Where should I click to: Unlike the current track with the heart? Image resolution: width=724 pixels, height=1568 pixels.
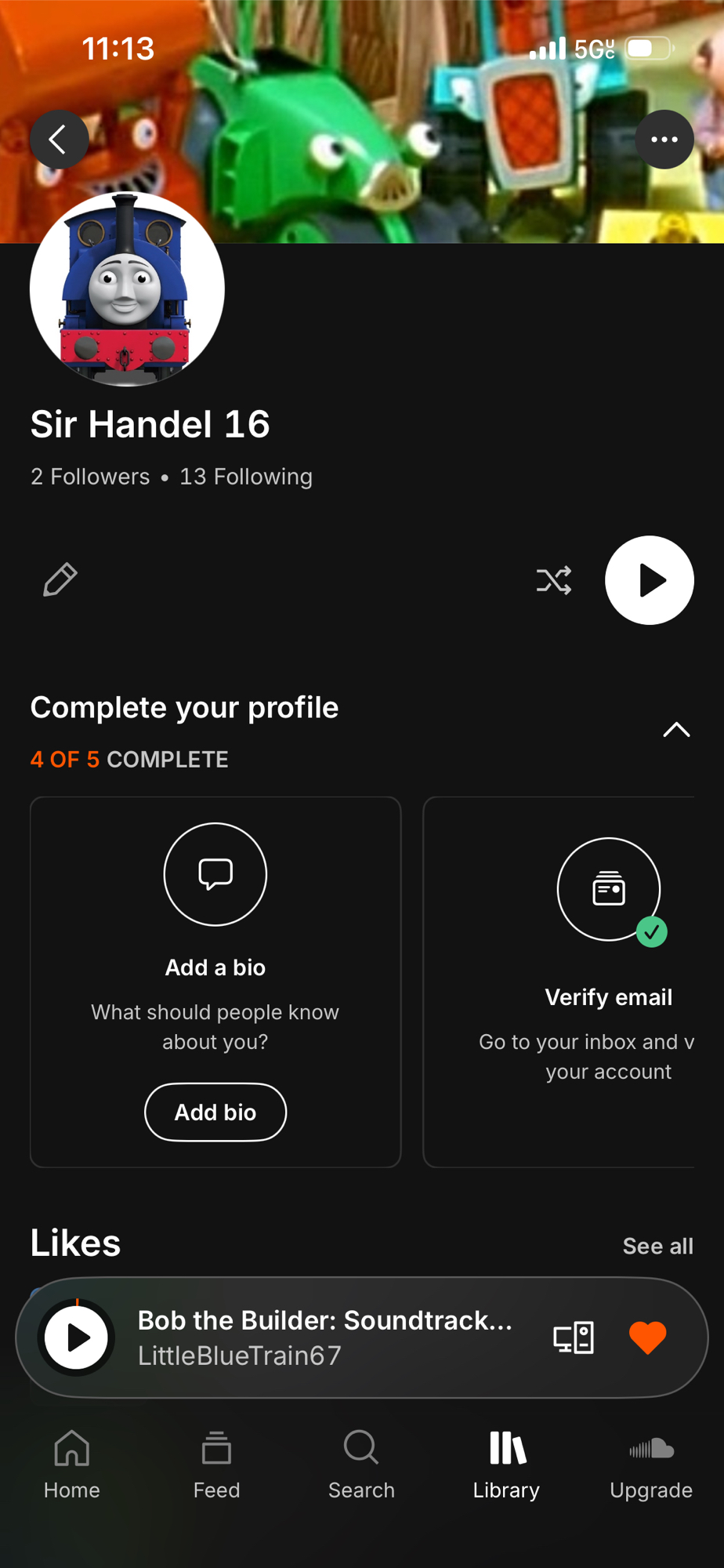coord(647,1338)
